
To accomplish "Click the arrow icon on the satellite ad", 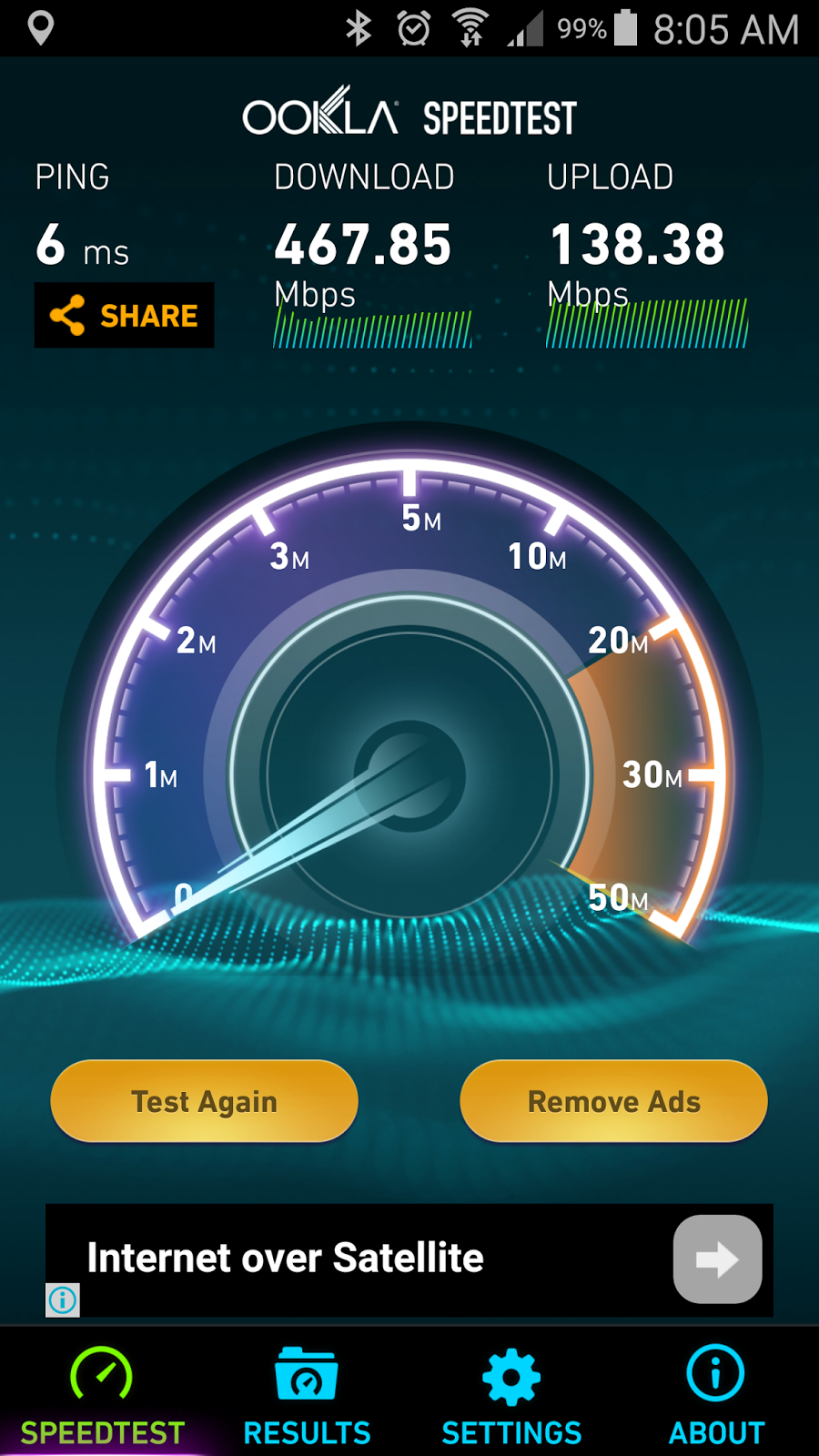I will [x=716, y=1259].
